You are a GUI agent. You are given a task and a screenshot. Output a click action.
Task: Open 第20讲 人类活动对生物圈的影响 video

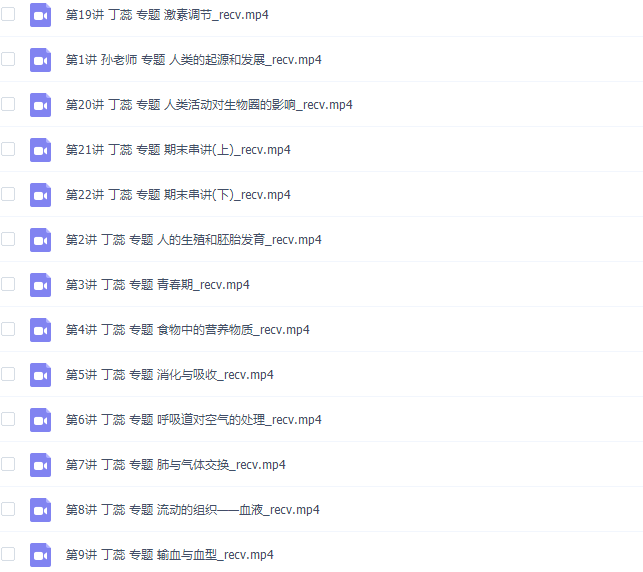point(208,105)
